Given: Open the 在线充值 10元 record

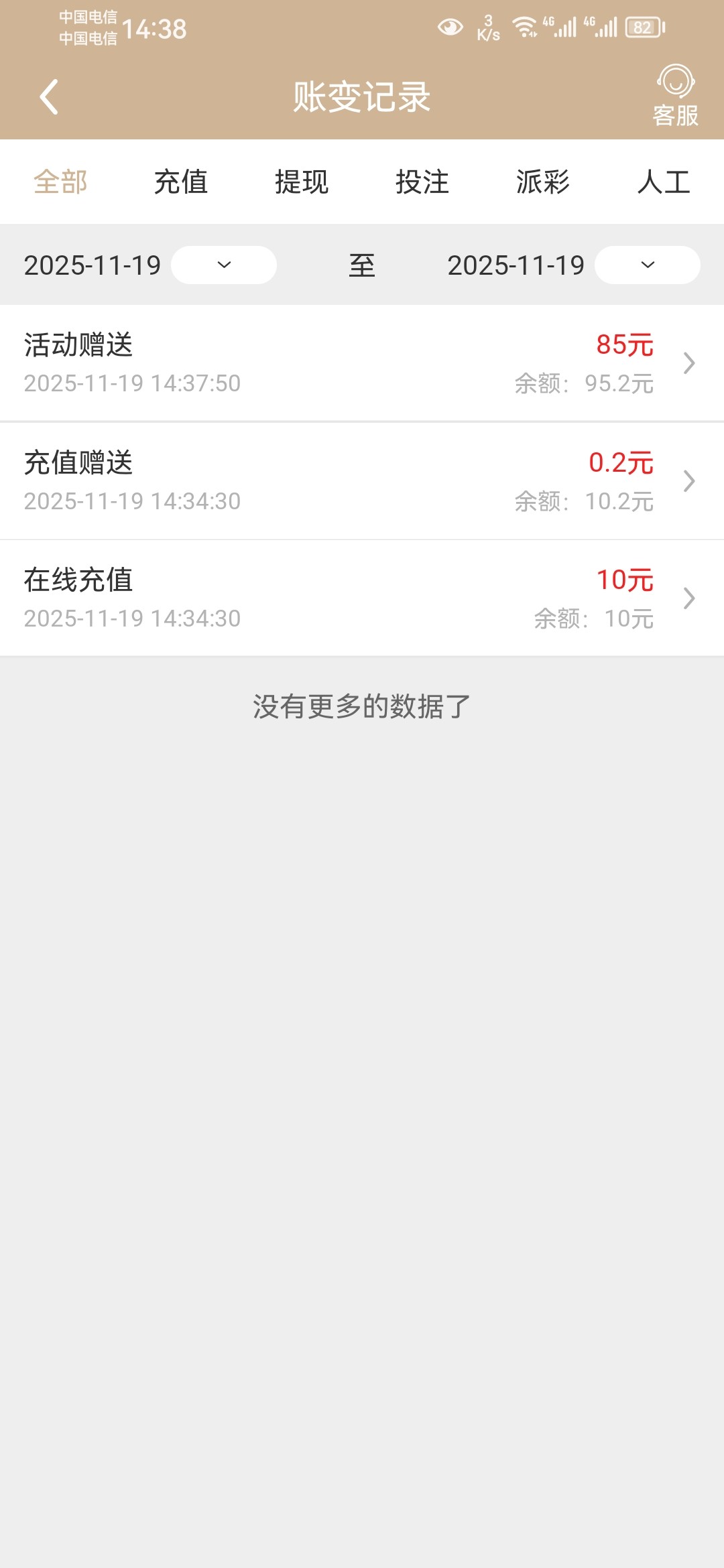Looking at the screenshot, I should click(362, 598).
